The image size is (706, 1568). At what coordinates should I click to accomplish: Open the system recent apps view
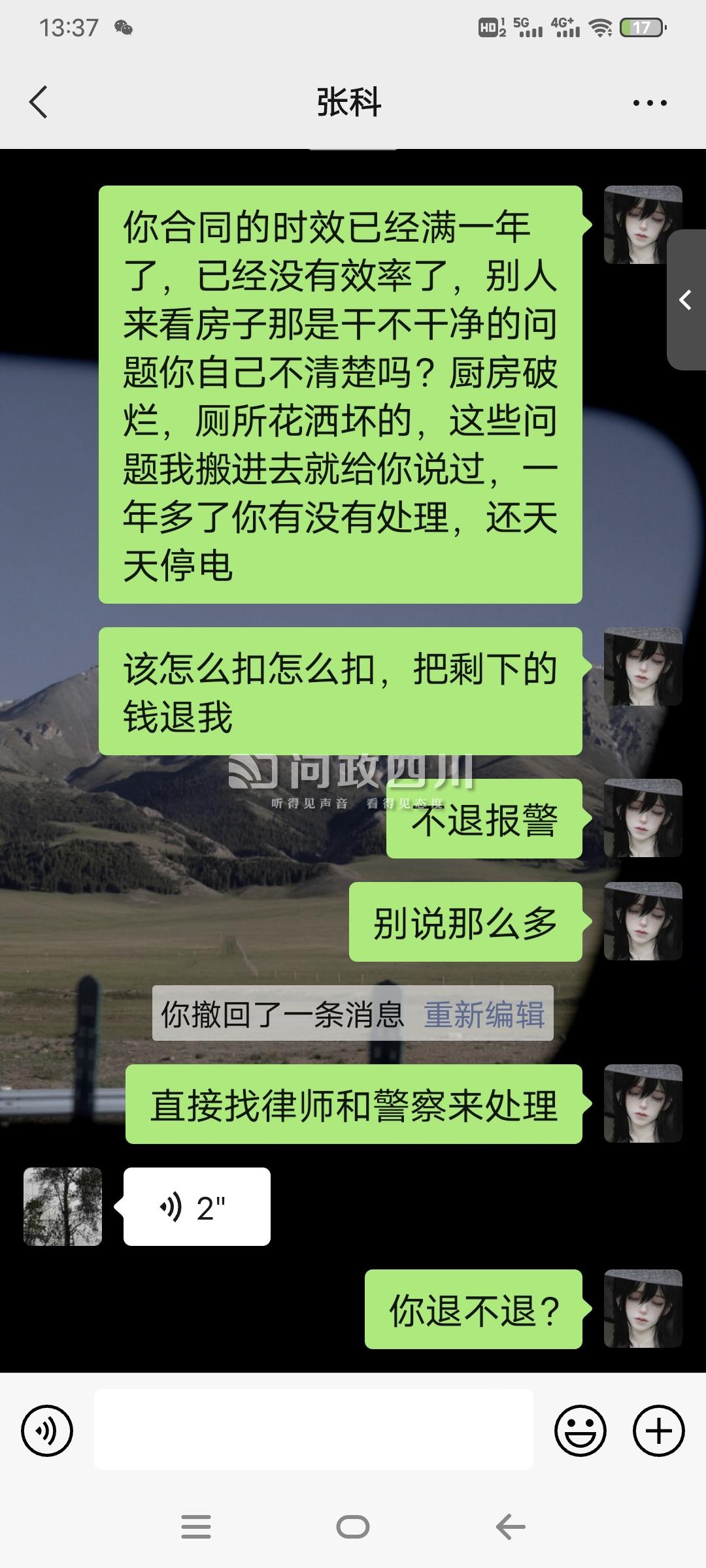[x=195, y=1527]
